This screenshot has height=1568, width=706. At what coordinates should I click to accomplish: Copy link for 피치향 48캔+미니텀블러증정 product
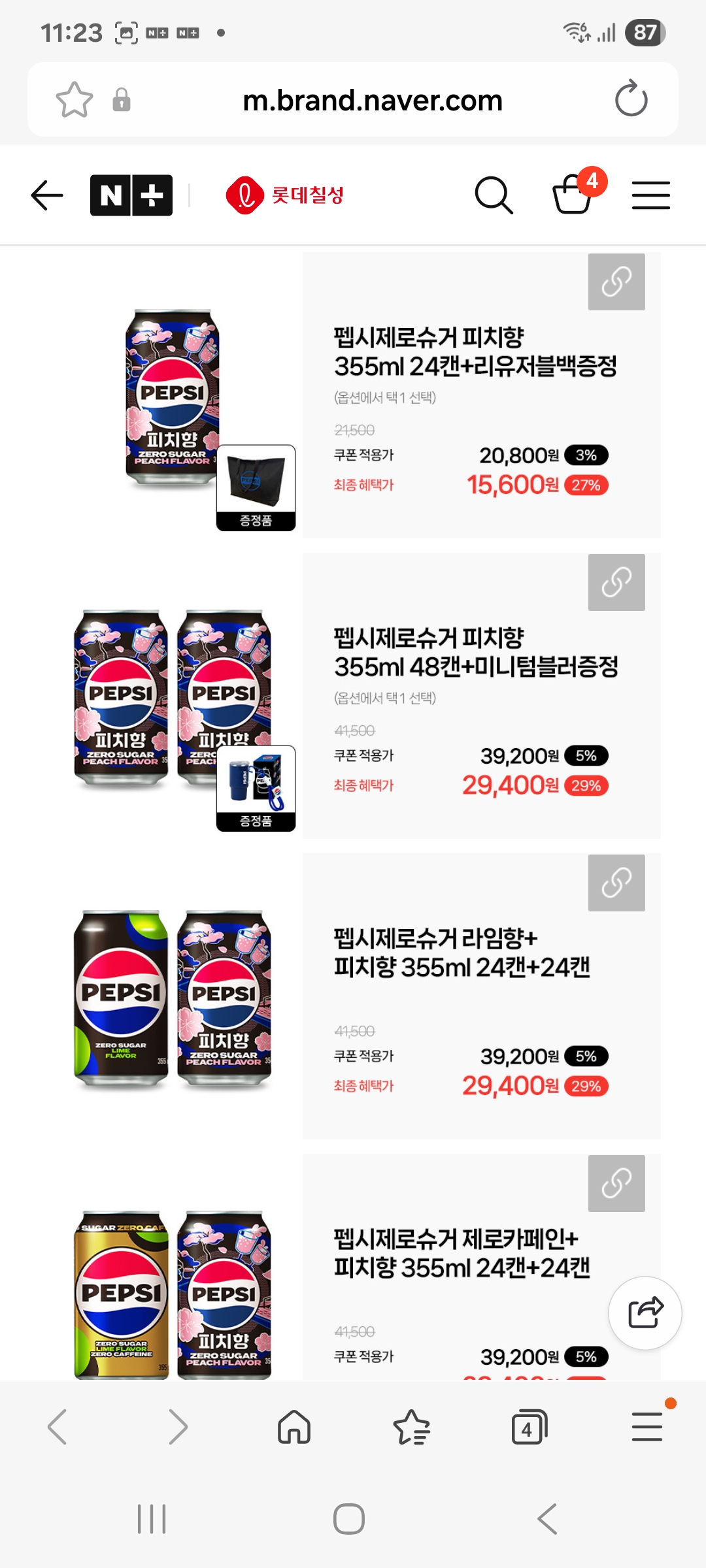coord(616,582)
